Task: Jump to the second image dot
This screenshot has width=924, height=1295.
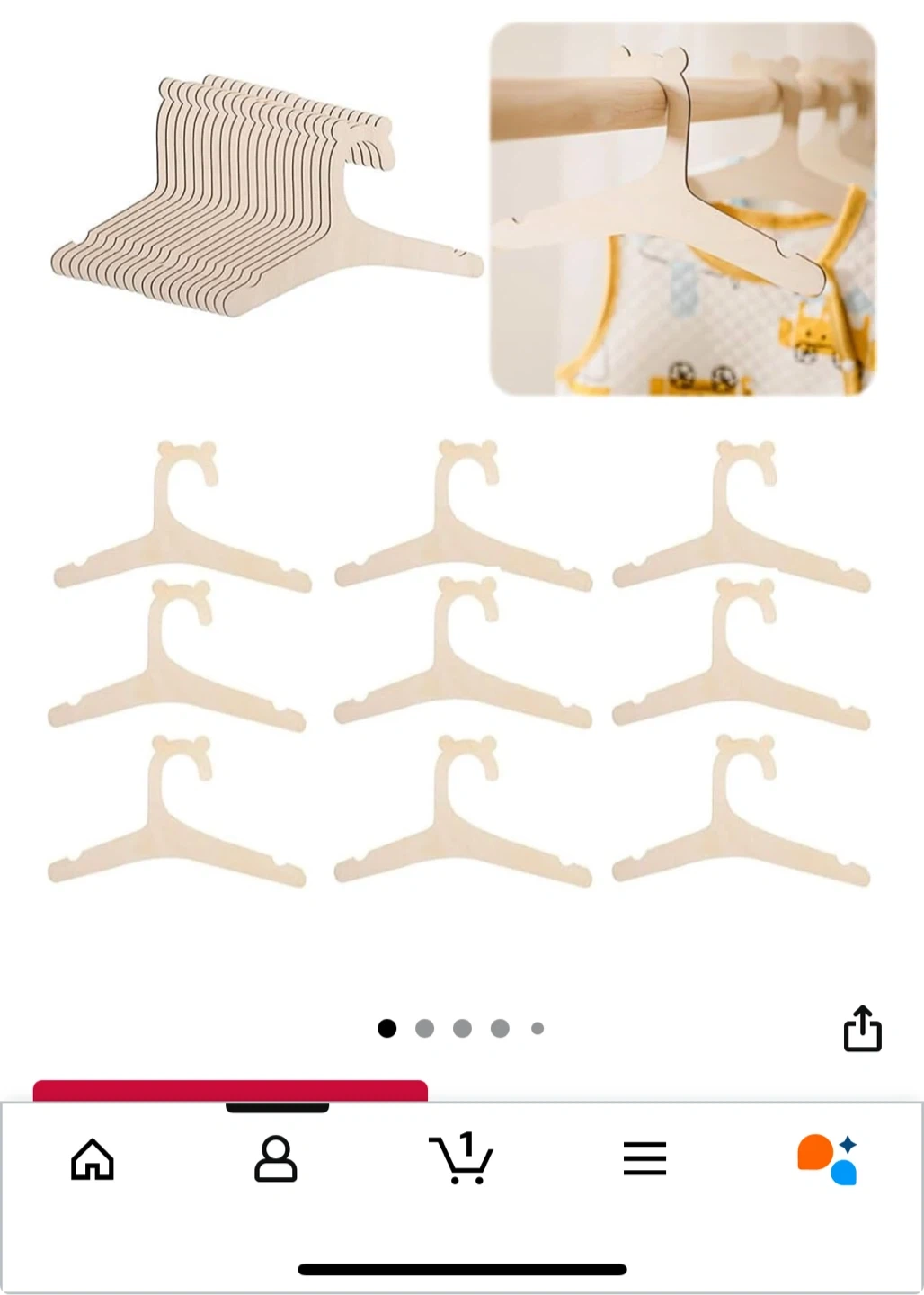Action: [x=424, y=1028]
